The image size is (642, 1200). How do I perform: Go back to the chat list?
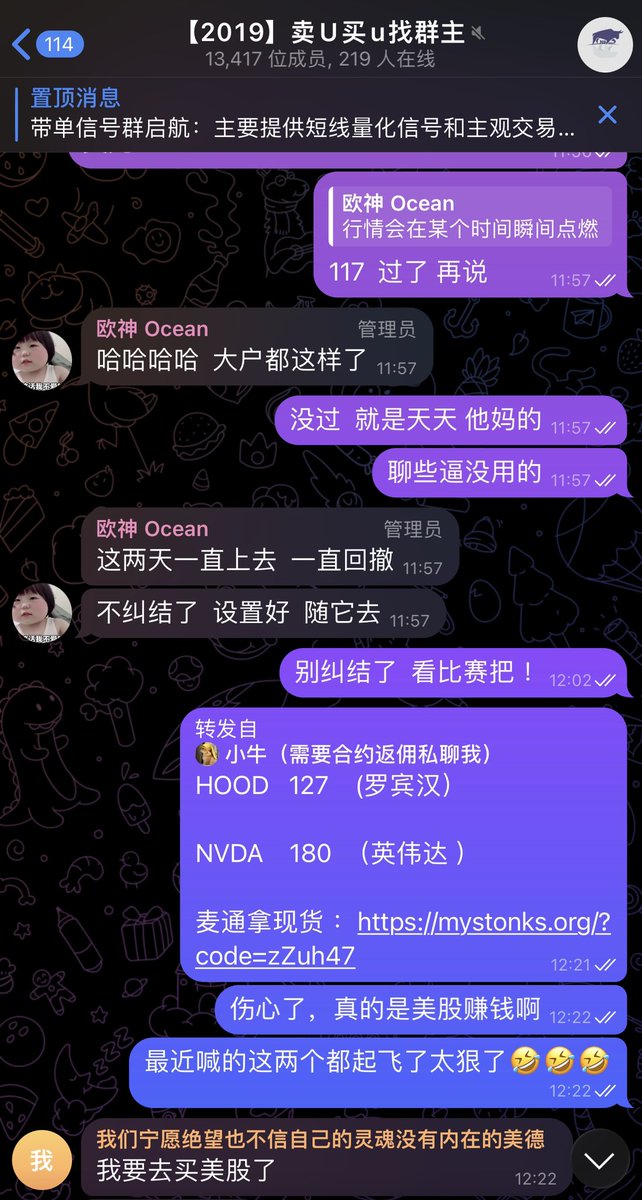tap(45, 44)
